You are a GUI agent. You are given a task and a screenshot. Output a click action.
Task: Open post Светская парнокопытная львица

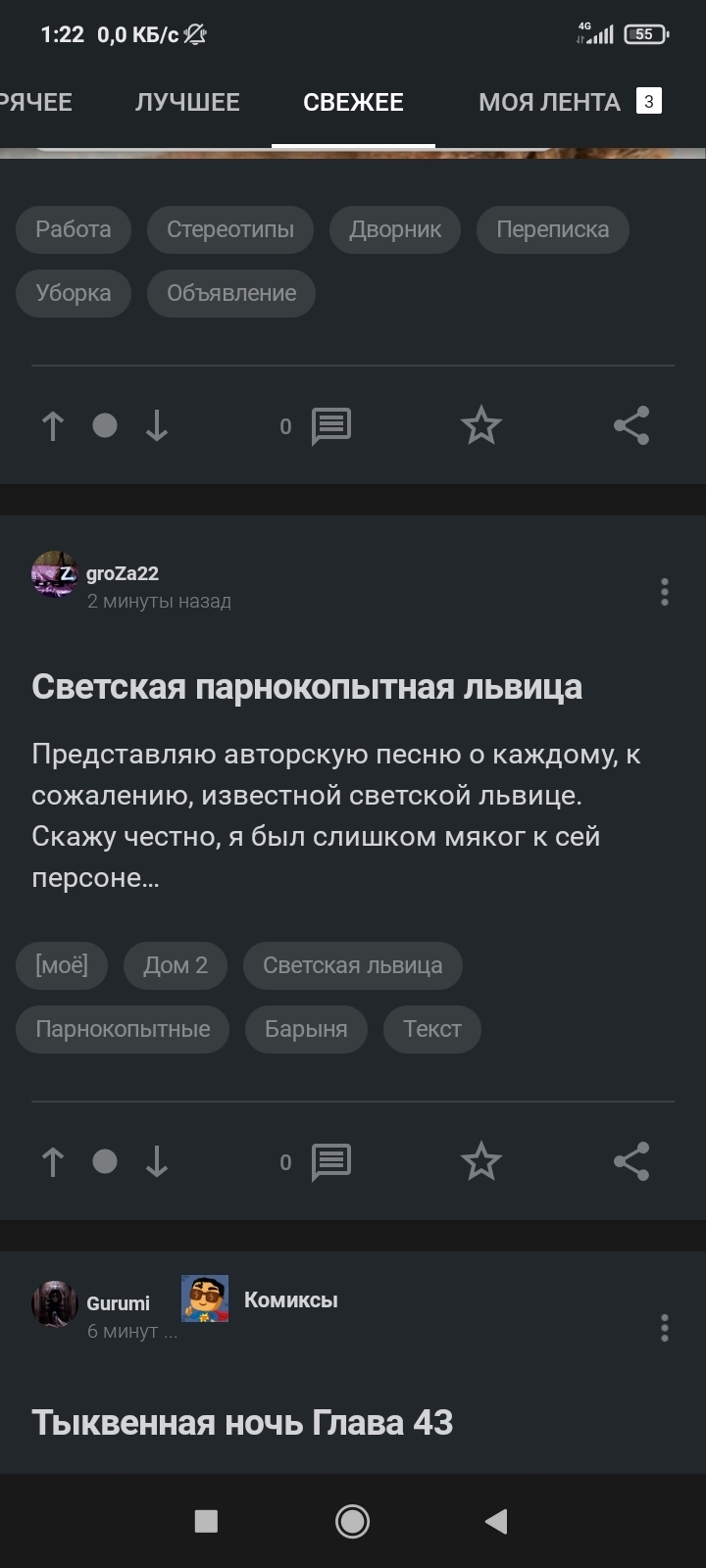(307, 687)
